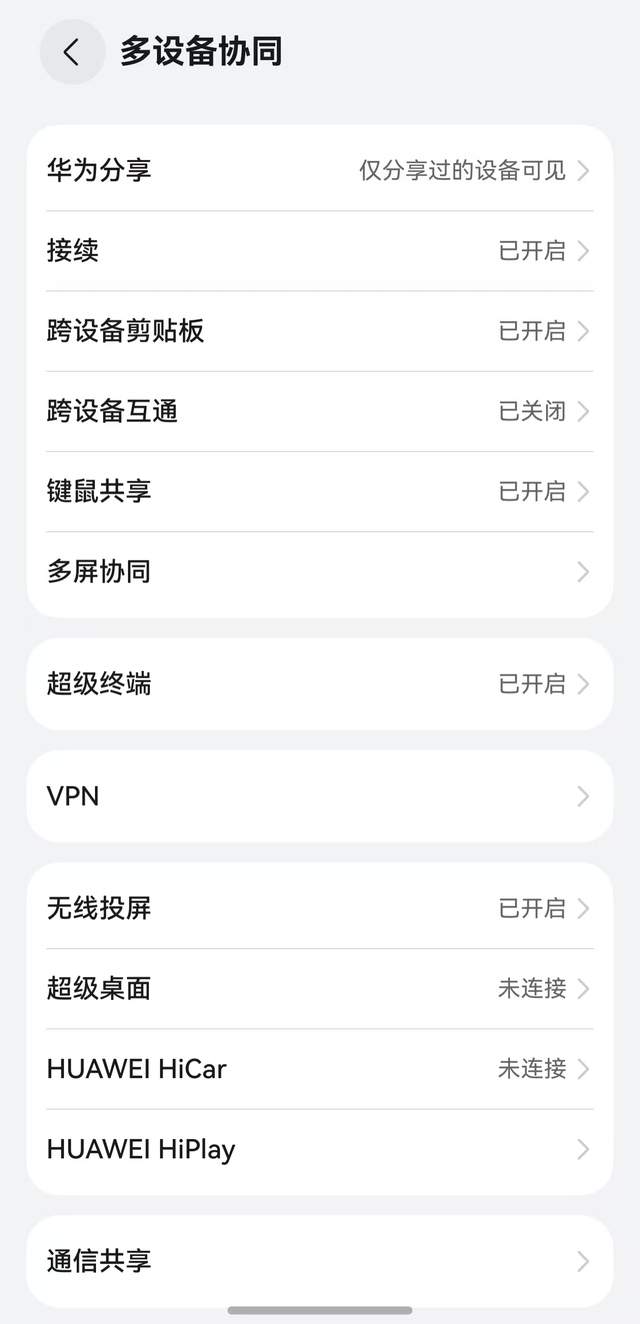Screen dimensions: 640x1324
Task: Open 华为分享 settings
Action: [319, 170]
